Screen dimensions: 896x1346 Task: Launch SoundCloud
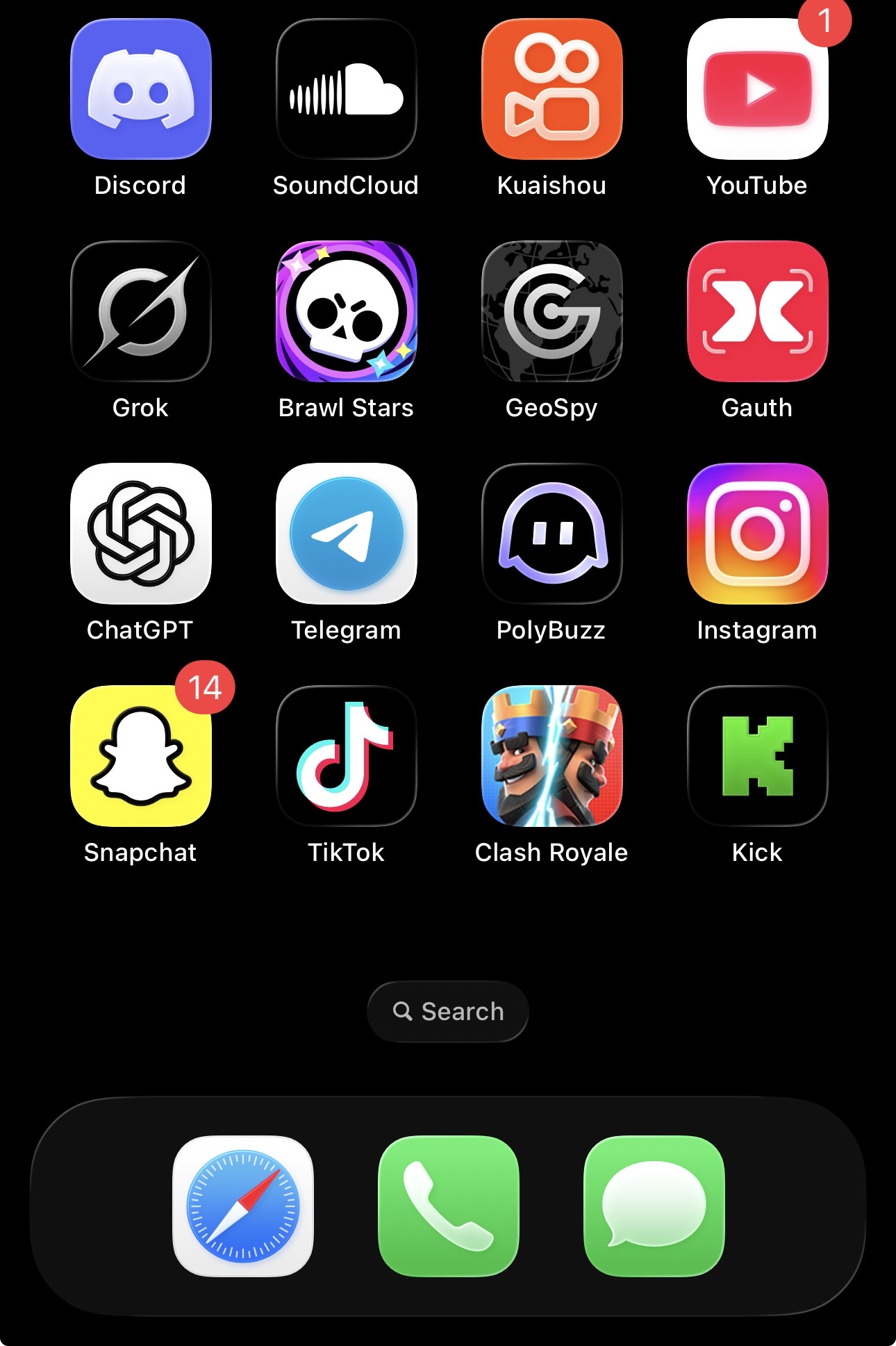tap(347, 89)
